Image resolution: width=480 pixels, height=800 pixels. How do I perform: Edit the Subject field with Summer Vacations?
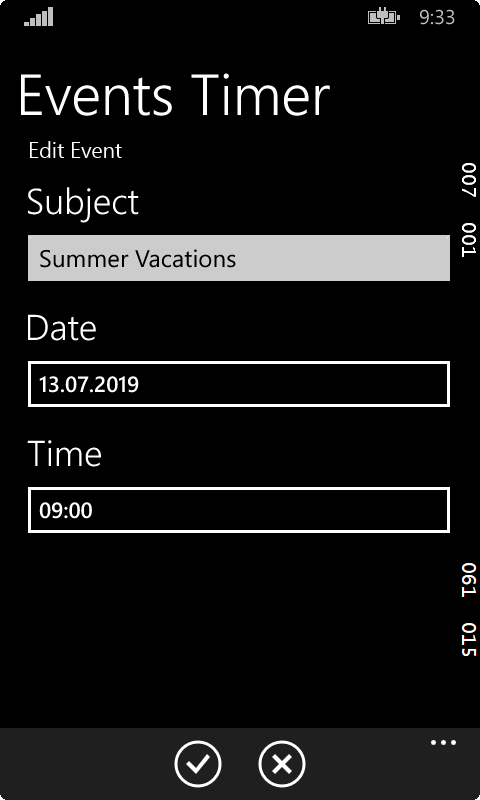[x=239, y=258]
